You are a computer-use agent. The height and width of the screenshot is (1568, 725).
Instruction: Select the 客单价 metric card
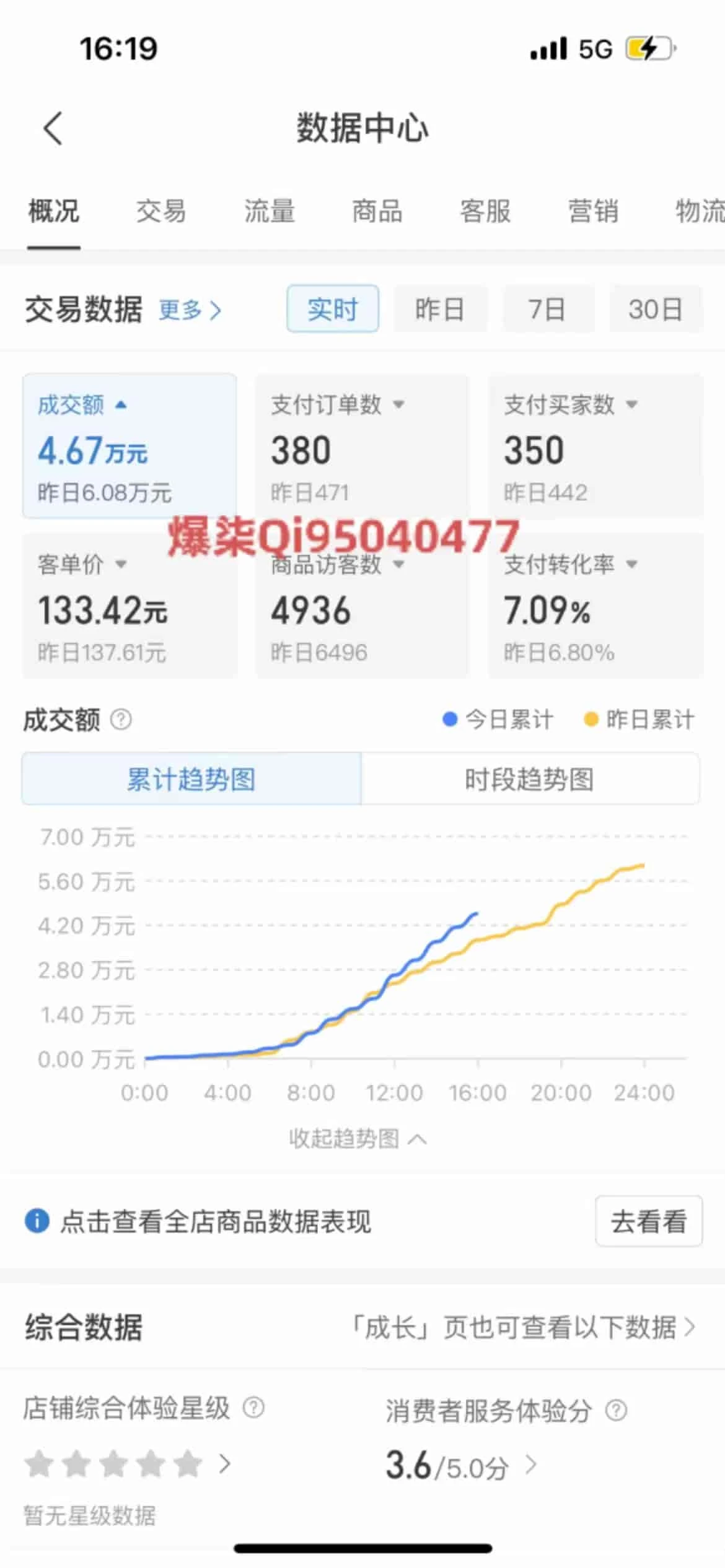point(130,606)
